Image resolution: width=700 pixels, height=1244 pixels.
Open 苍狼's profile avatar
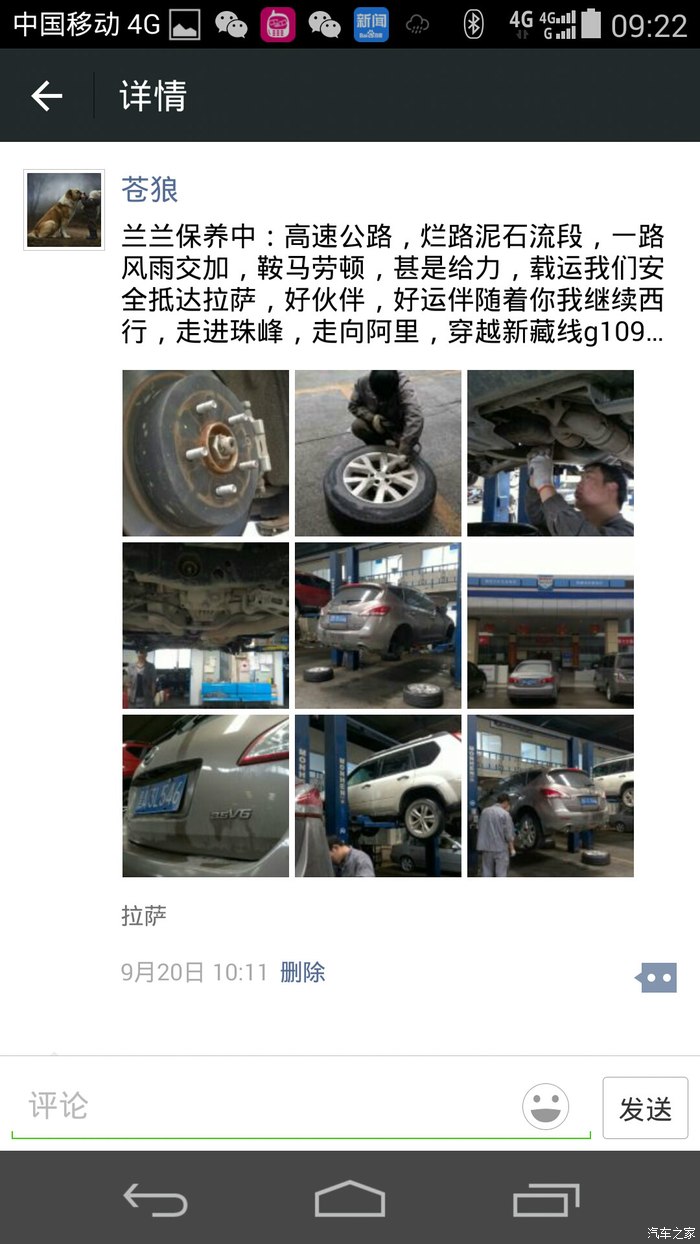point(64,210)
